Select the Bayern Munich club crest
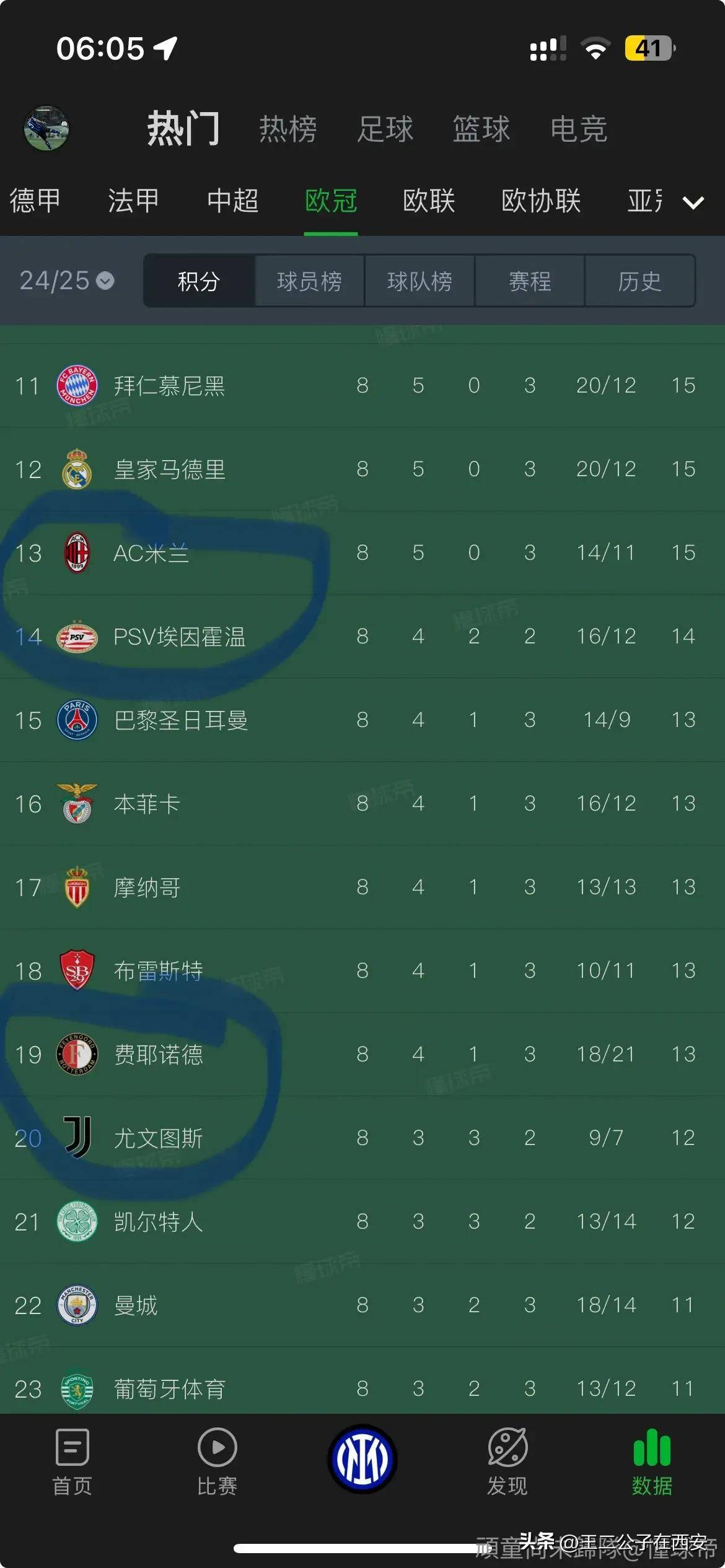This screenshot has width=725, height=1568. (76, 385)
